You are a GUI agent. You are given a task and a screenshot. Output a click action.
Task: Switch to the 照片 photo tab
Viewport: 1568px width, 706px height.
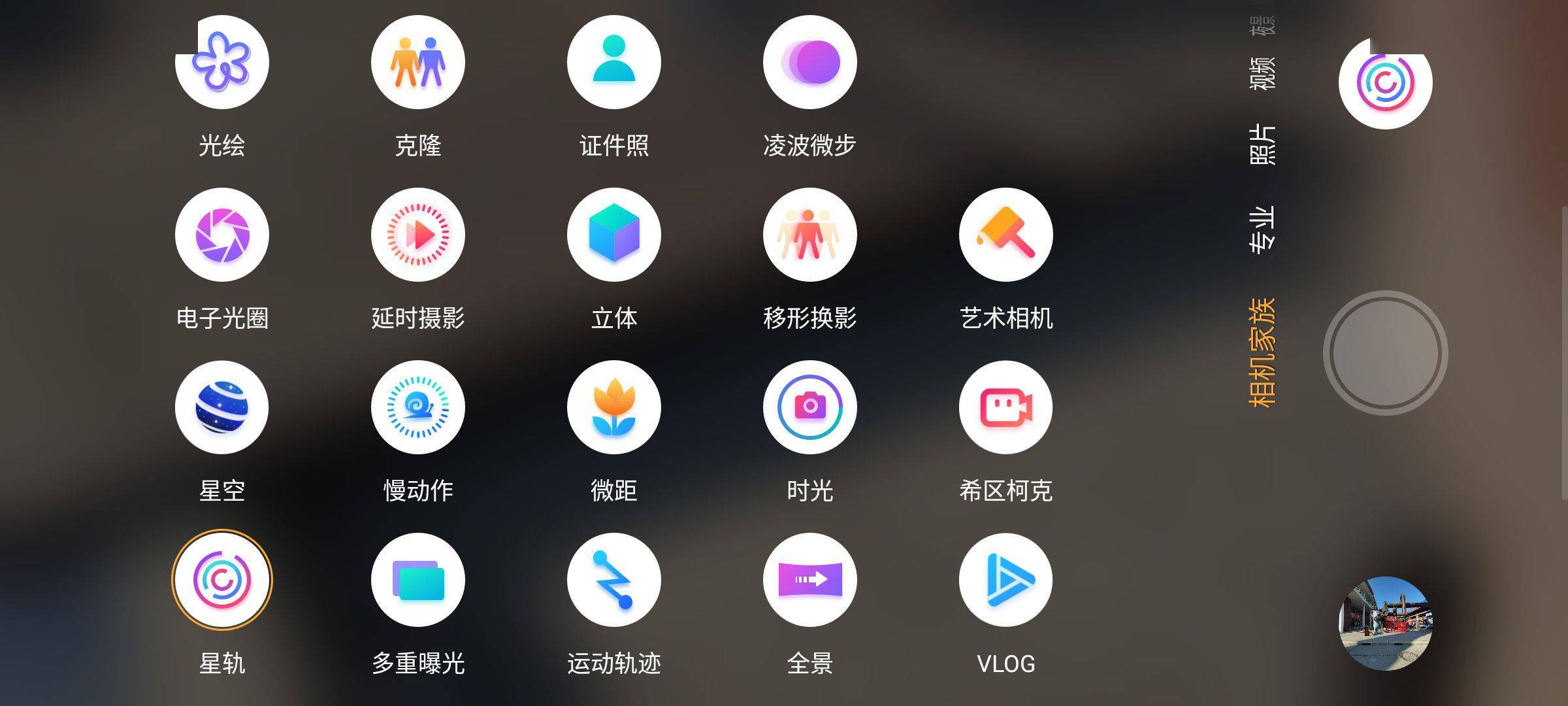(x=1262, y=144)
